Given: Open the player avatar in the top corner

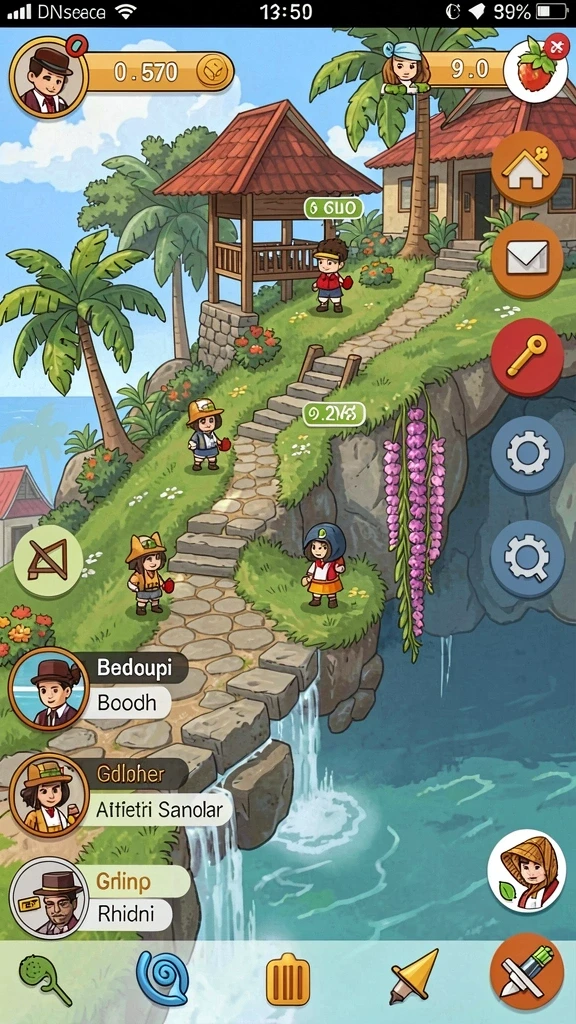Looking at the screenshot, I should click(x=48, y=77).
